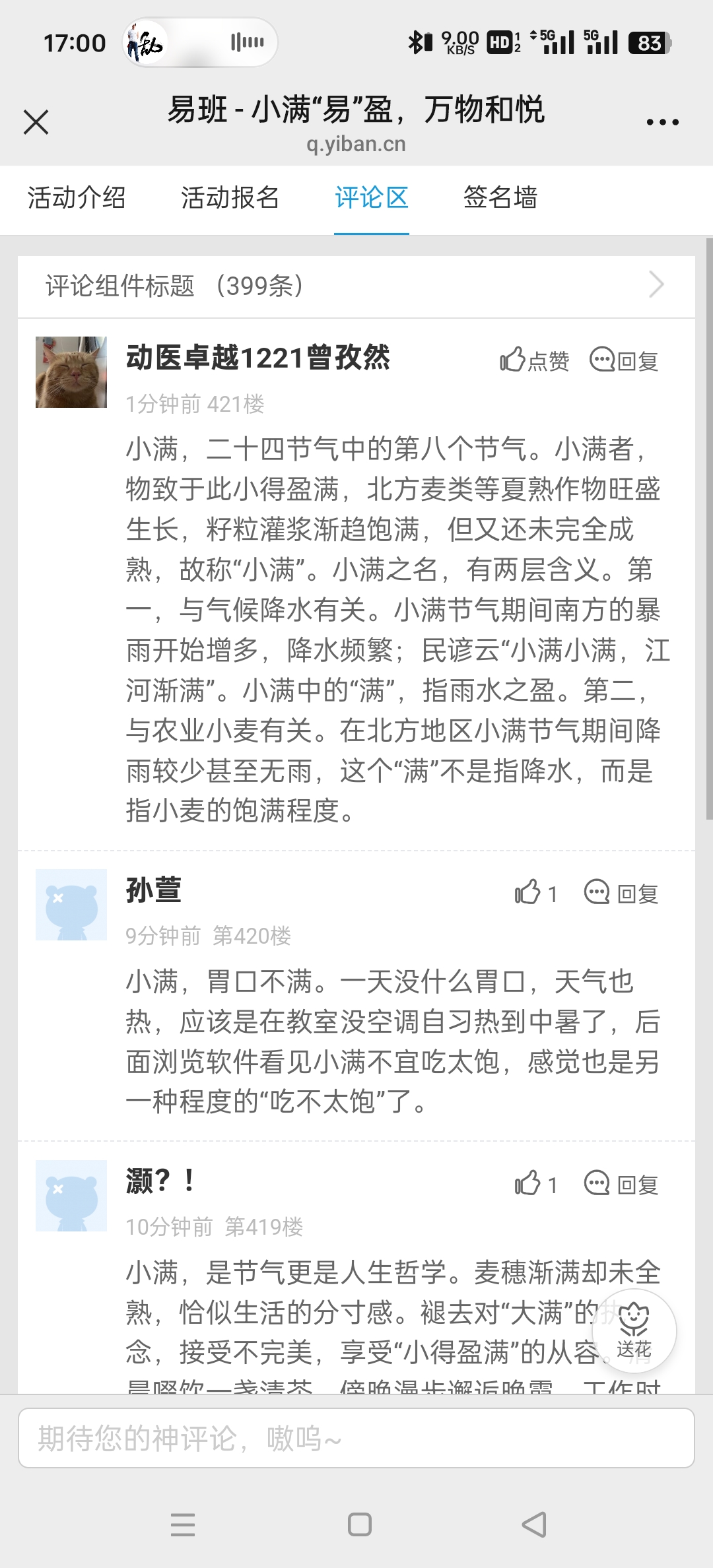Open the three-dot overflow menu
713x1568 pixels.
pyautogui.click(x=662, y=122)
